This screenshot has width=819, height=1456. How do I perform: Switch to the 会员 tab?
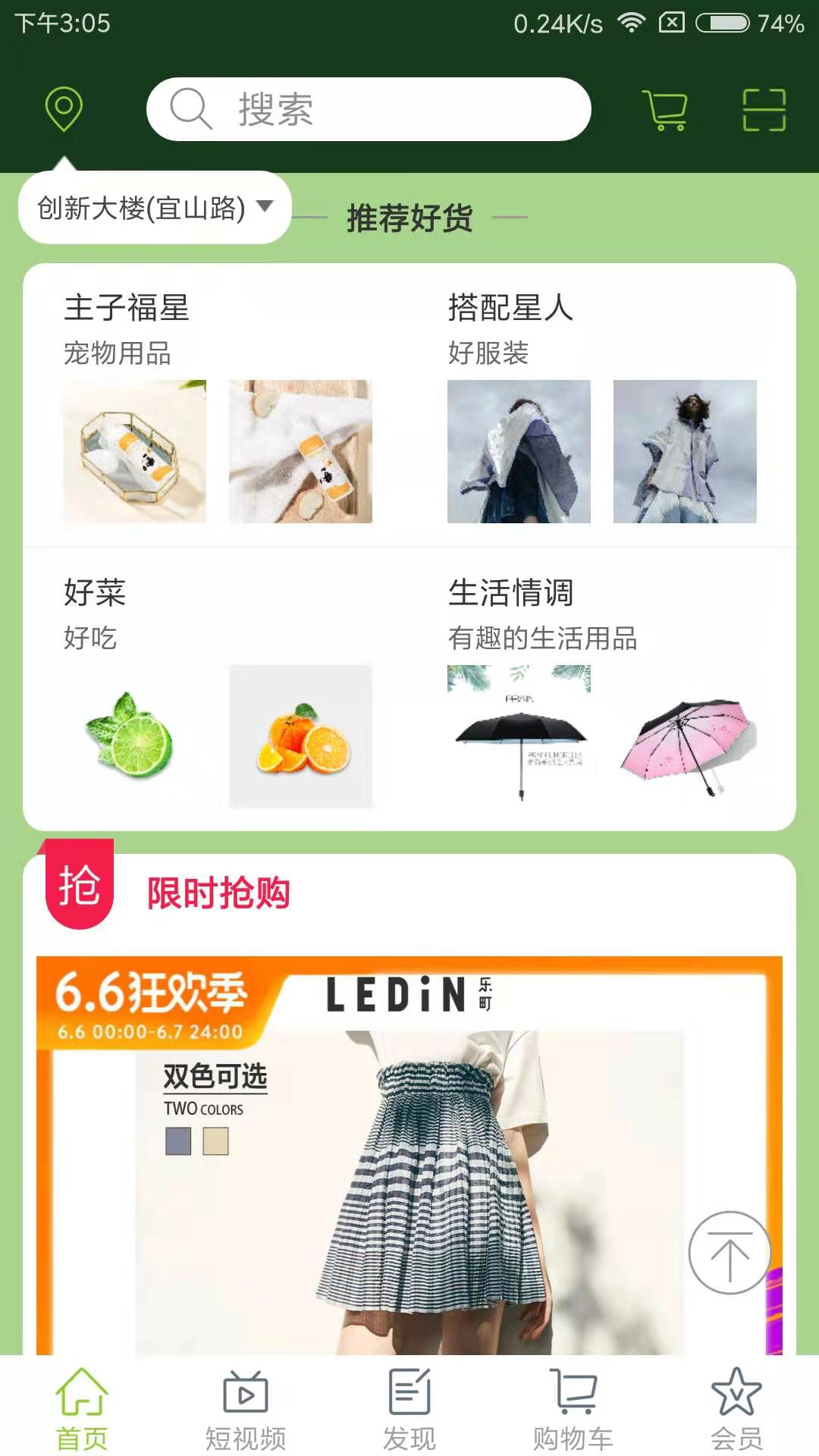pos(736,1408)
